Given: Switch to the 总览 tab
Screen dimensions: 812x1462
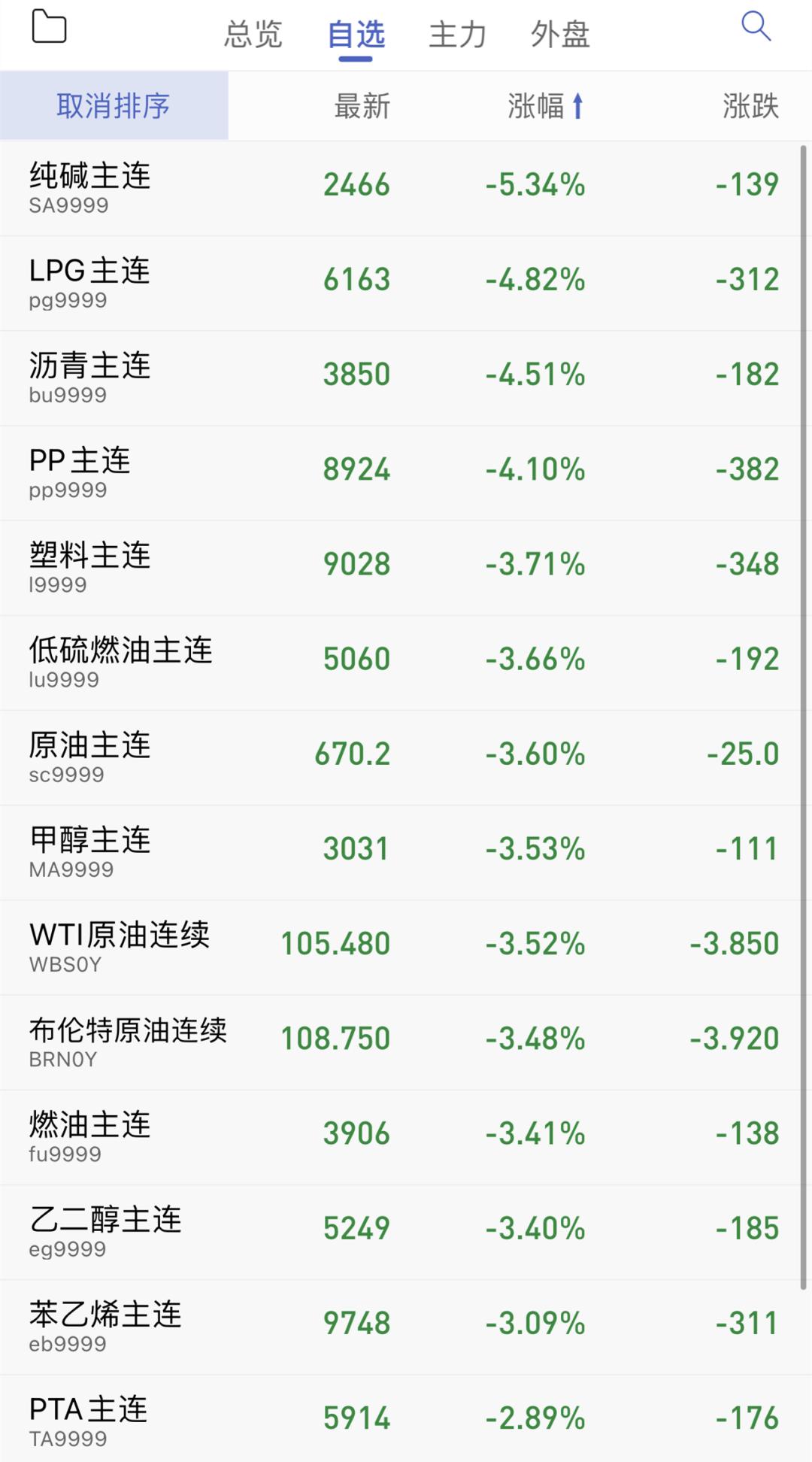Looking at the screenshot, I should [x=253, y=32].
